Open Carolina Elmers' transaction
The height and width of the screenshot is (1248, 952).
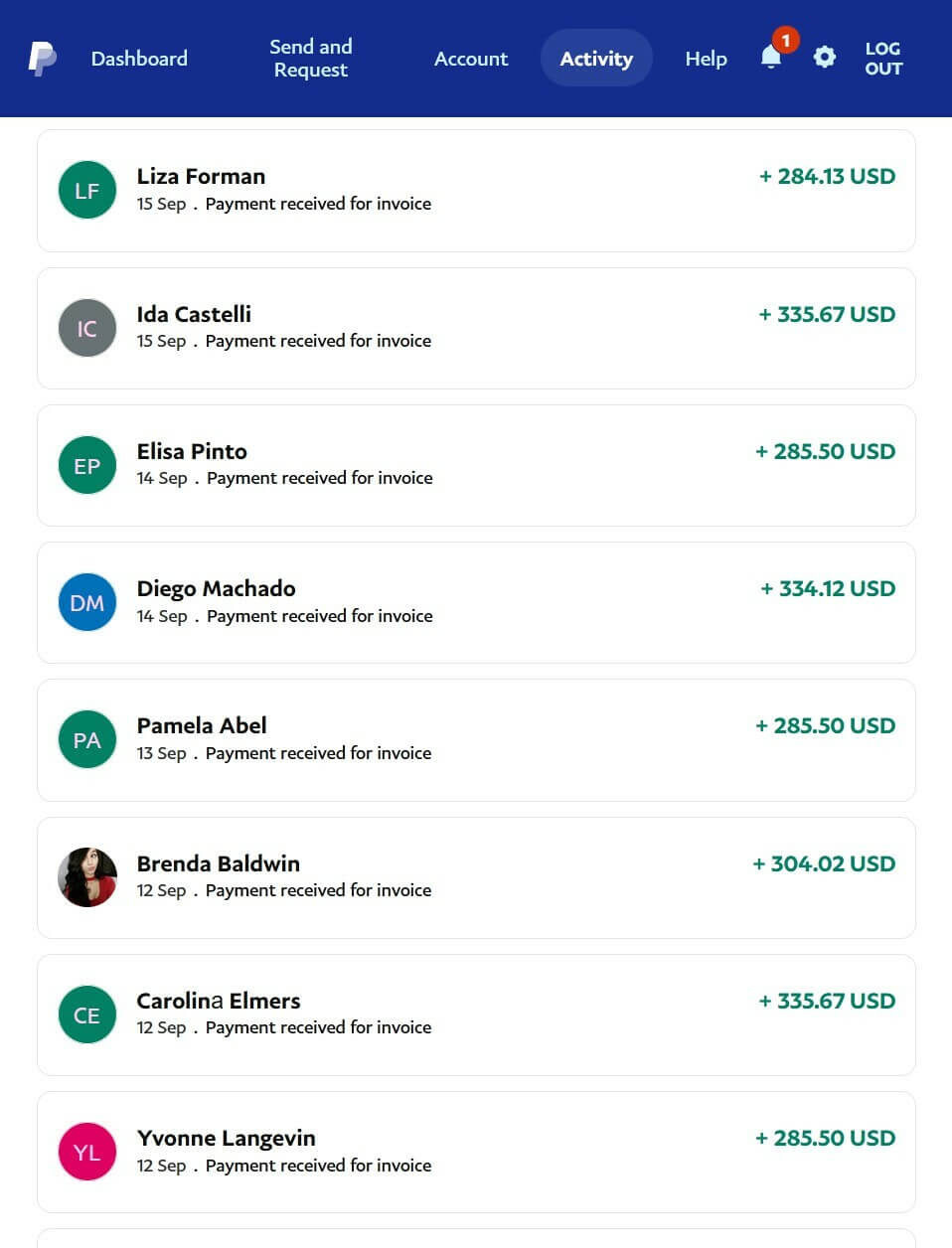tap(475, 1014)
